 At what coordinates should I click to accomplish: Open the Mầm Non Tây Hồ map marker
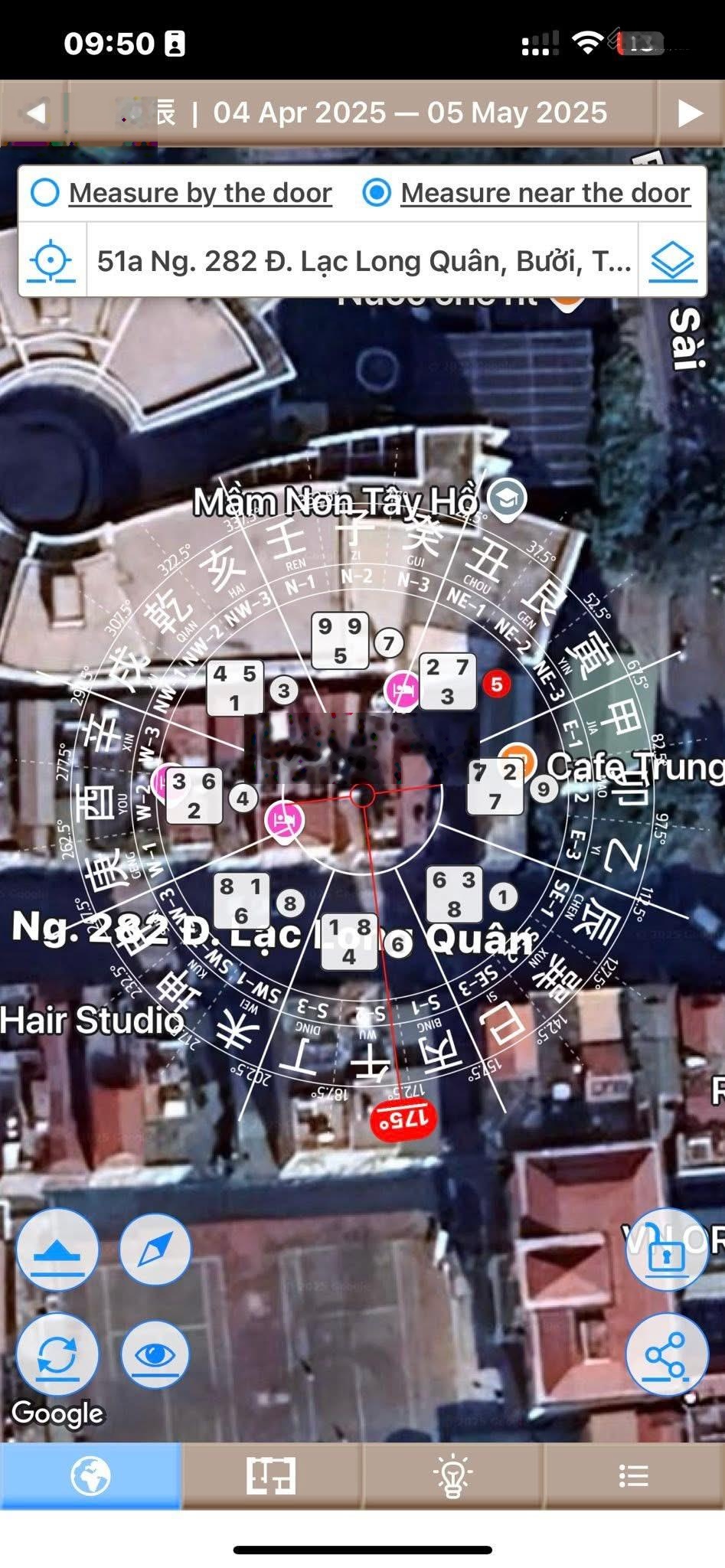(508, 498)
